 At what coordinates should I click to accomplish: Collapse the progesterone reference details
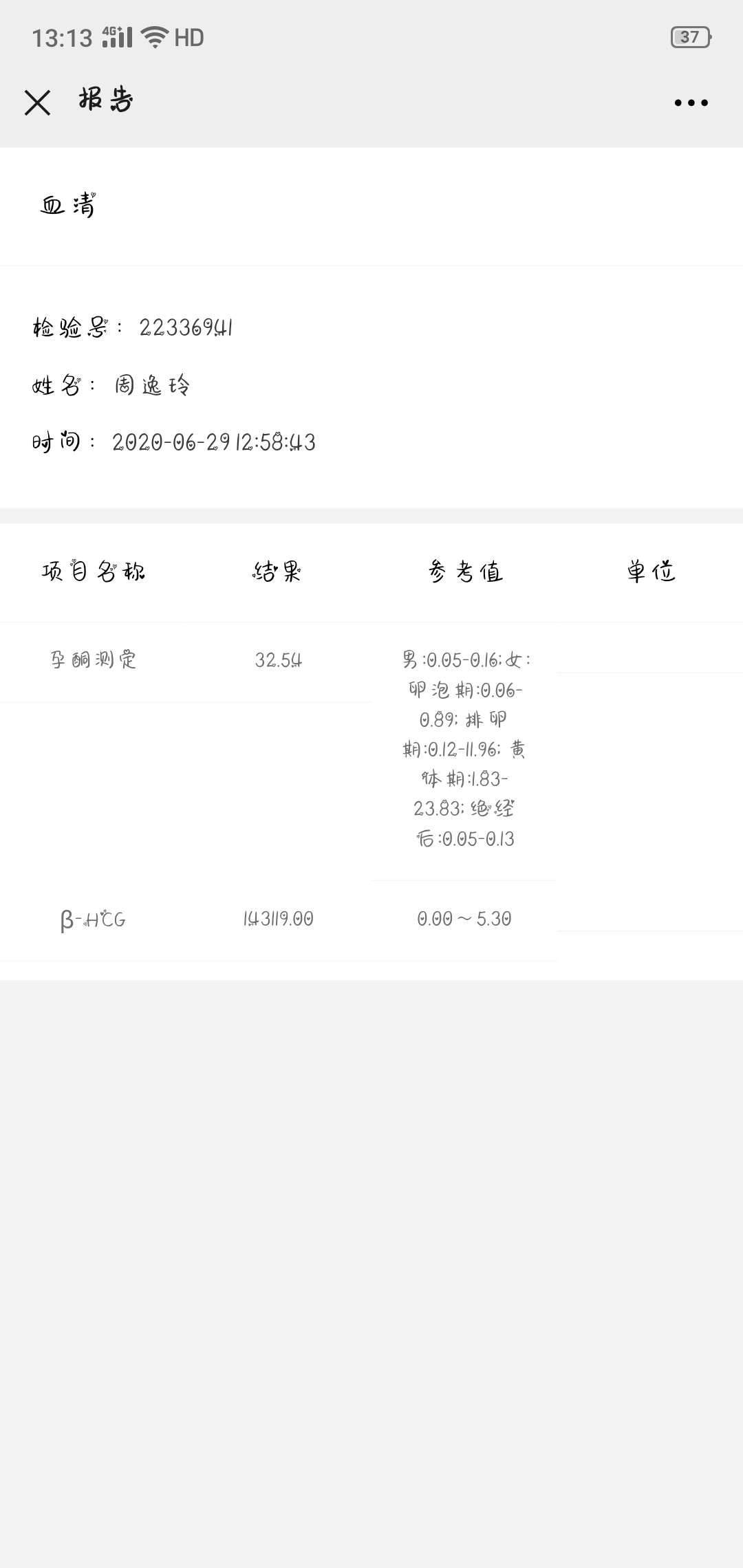tap(466, 750)
